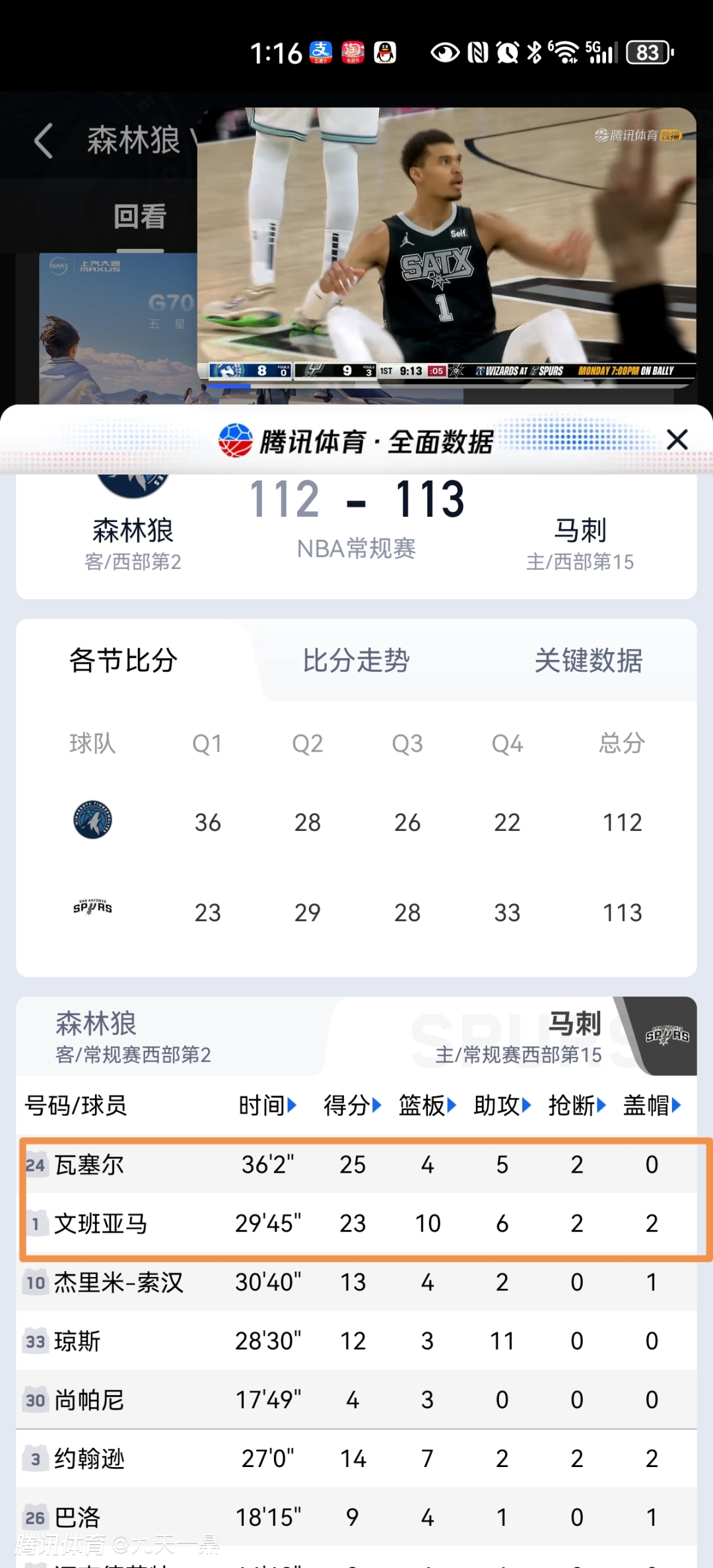Switch to the 比分走势 tab
Viewport: 713px width, 1568px height.
356,661
